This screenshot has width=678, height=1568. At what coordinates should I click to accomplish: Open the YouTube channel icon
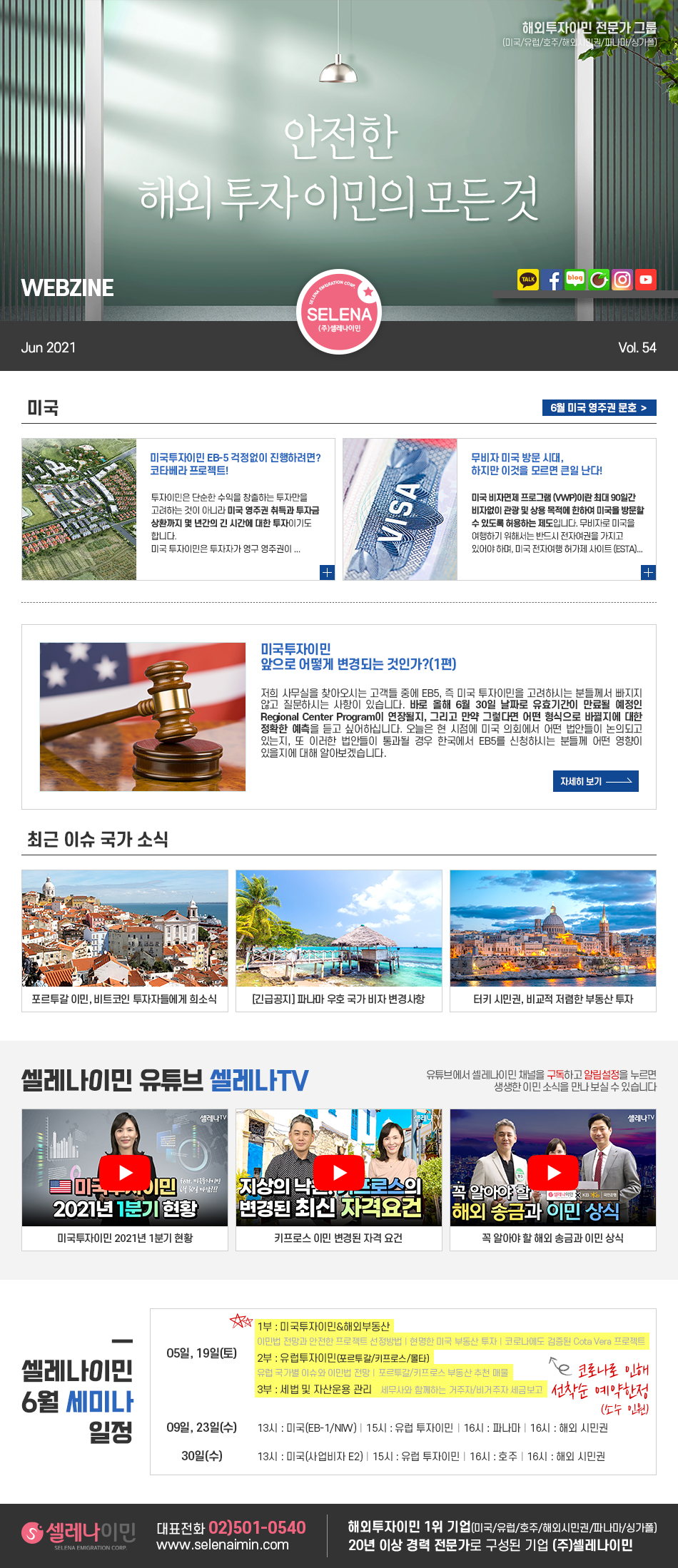point(646,280)
